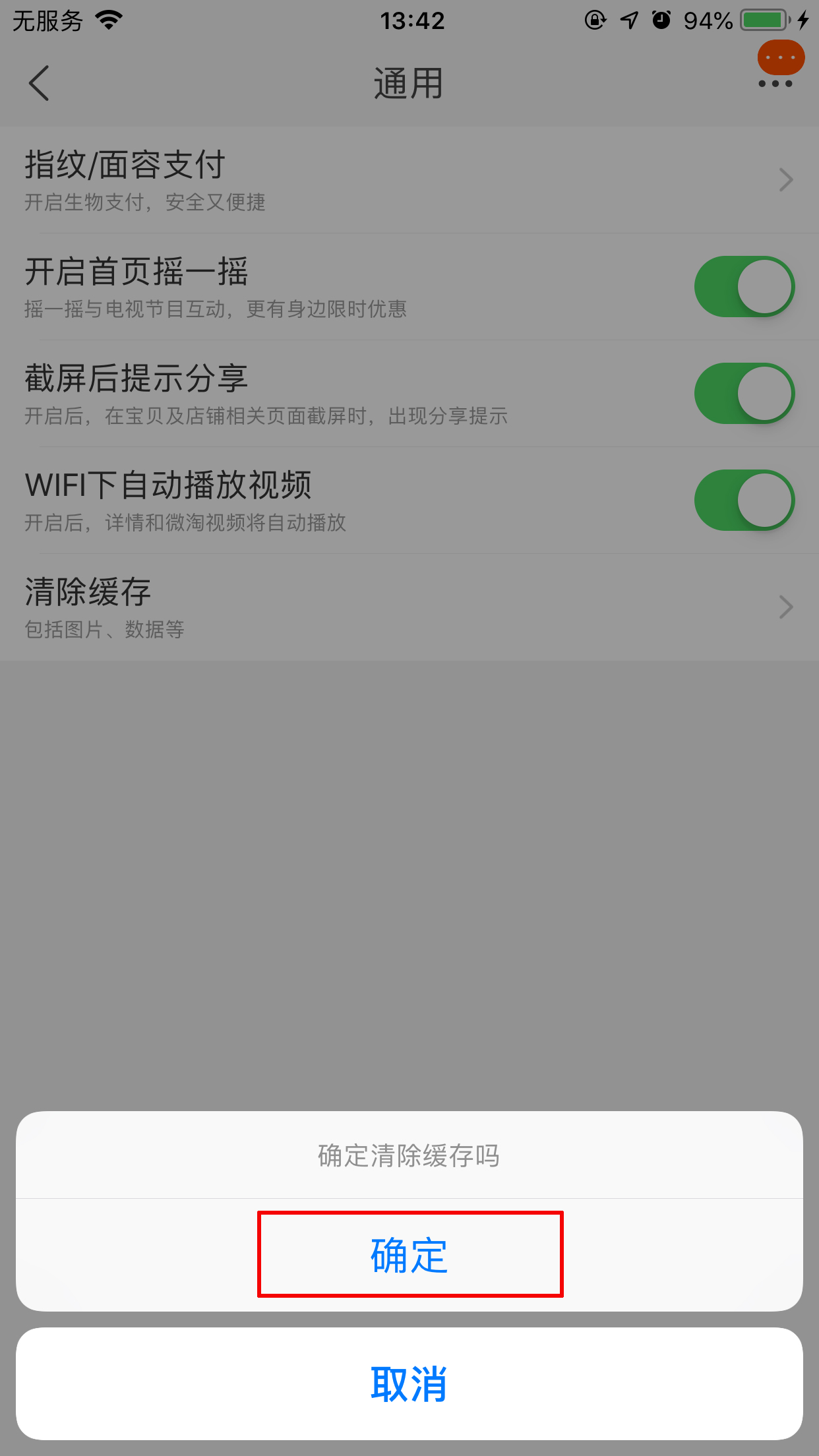Tap the Wi-Fi icon in the status bar

(x=107, y=18)
